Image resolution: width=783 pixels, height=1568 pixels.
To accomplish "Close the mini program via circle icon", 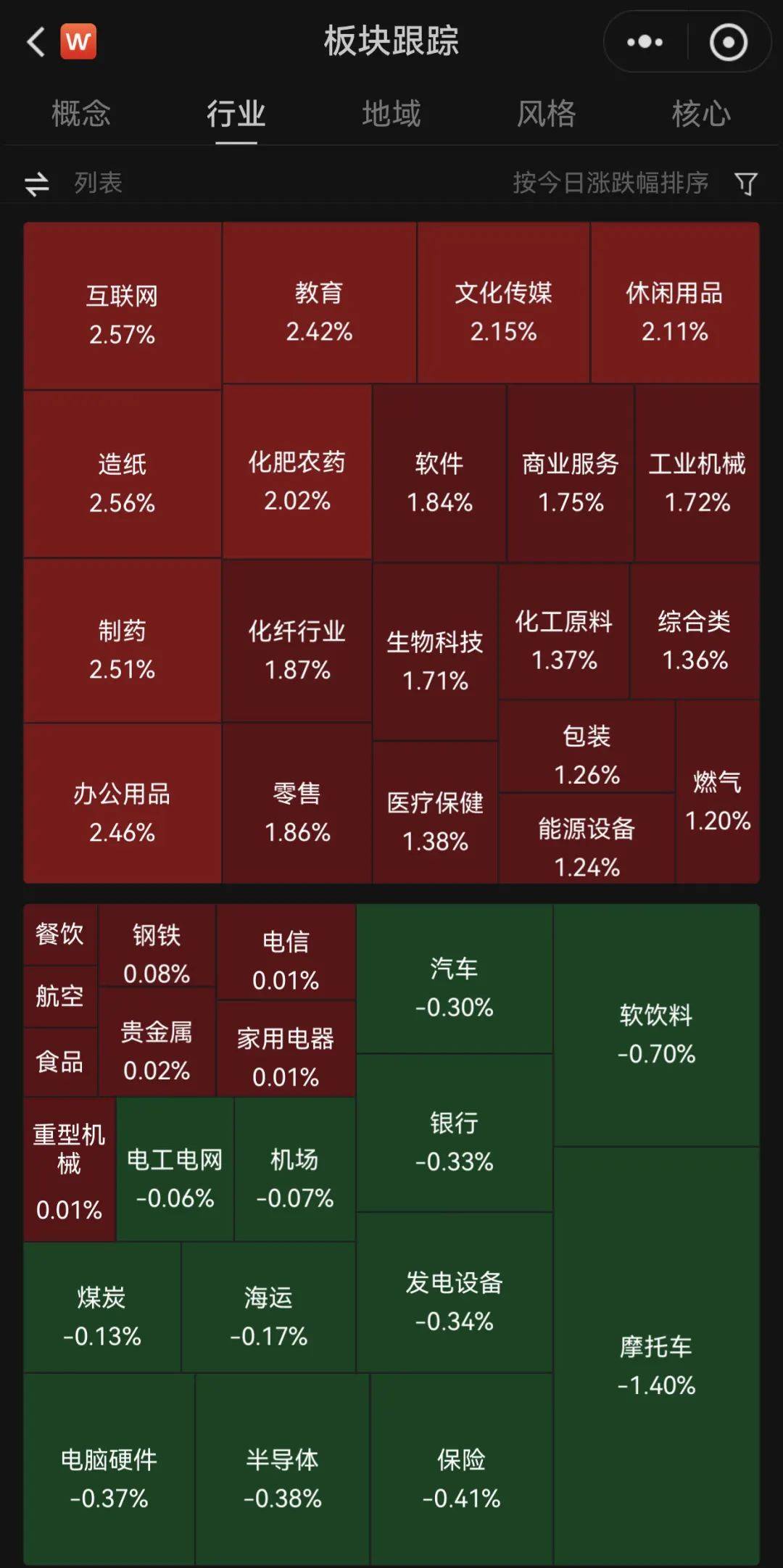I will coord(728,42).
